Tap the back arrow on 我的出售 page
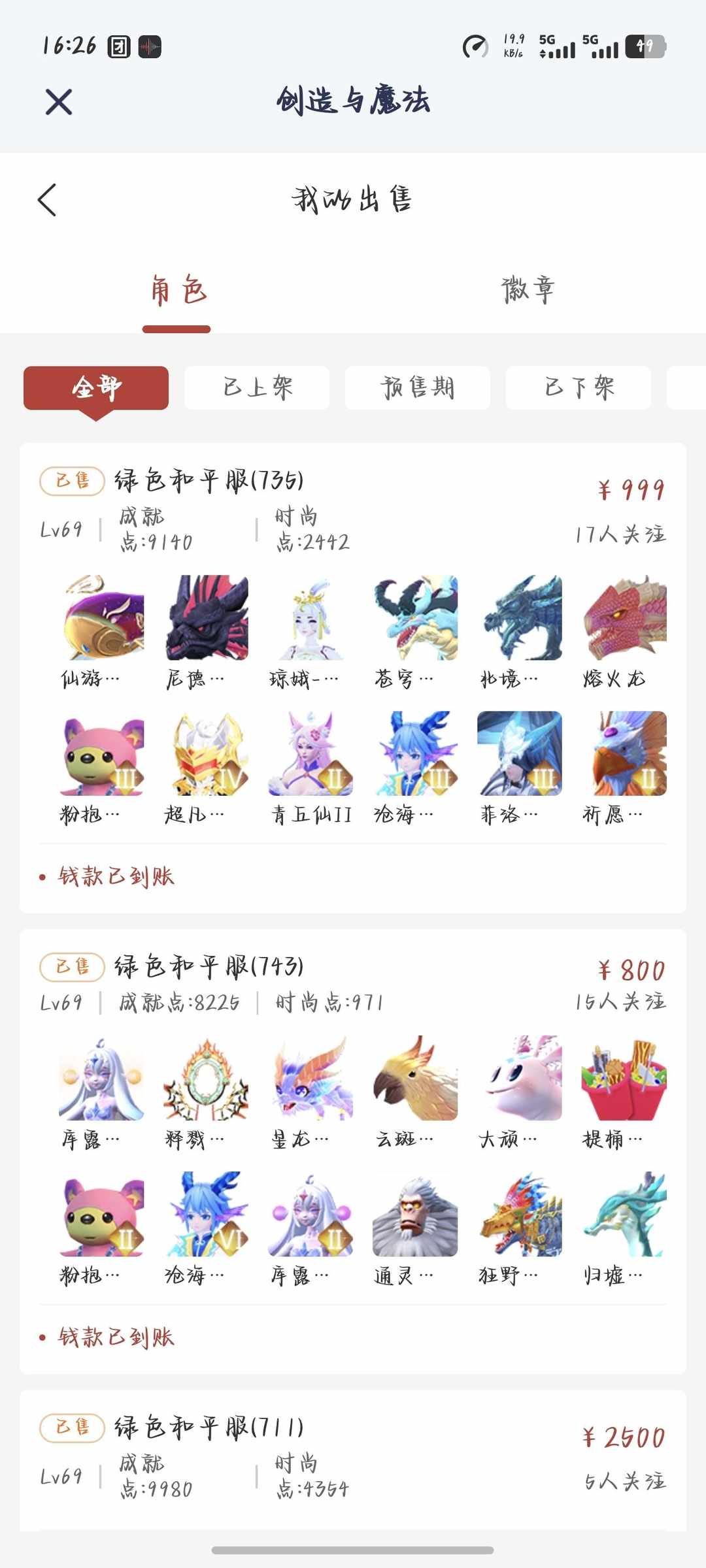 click(x=46, y=201)
